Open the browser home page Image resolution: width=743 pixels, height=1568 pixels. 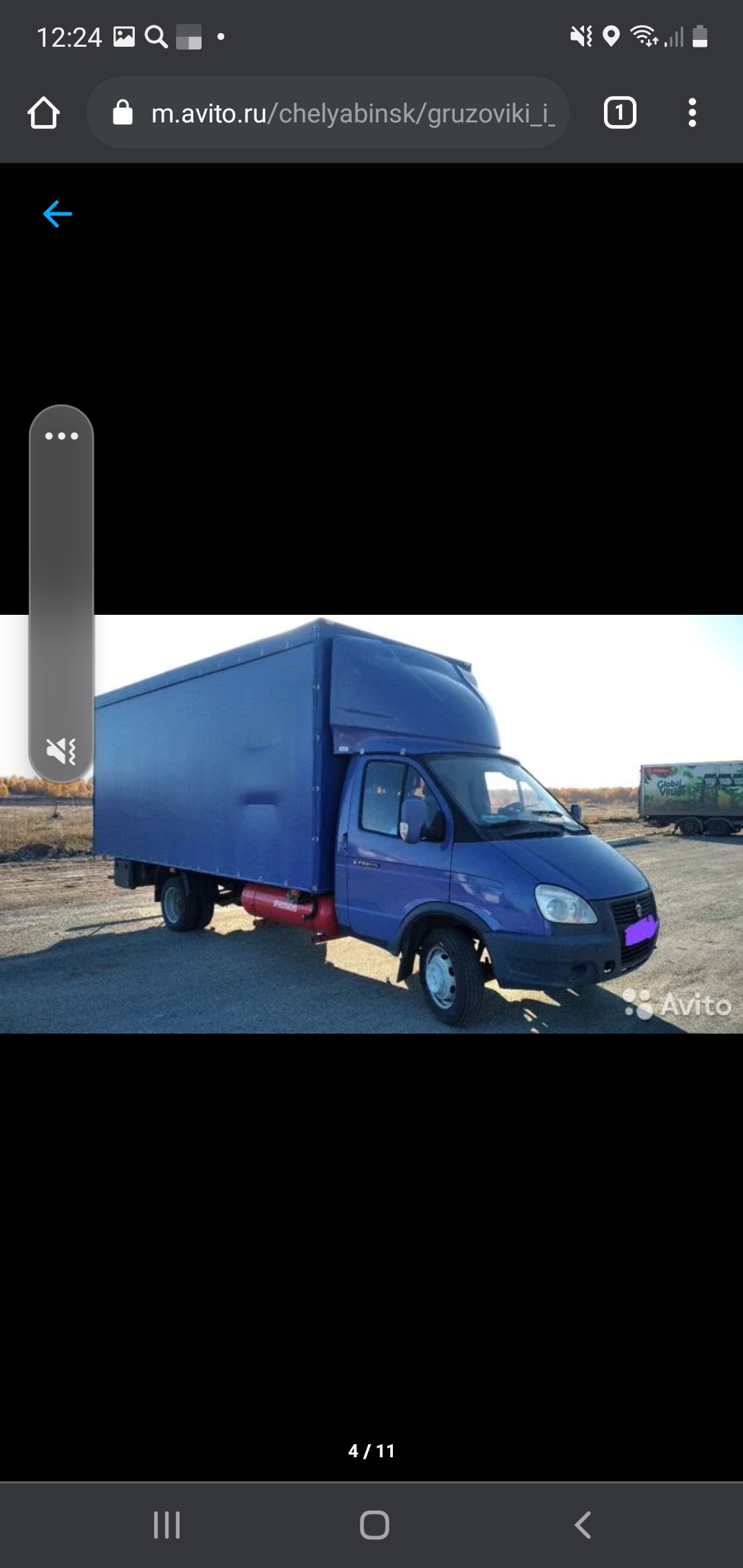click(x=44, y=113)
